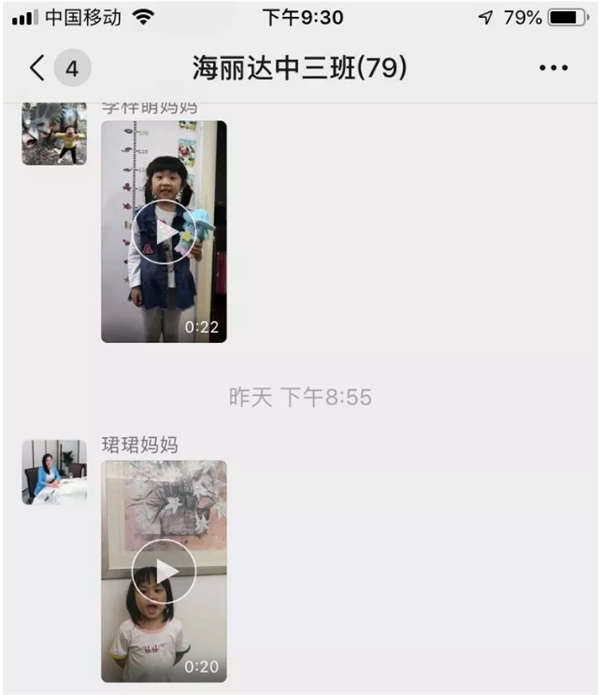
Task: Play the 0:20 video from 珺珺妈妈
Action: pos(164,571)
